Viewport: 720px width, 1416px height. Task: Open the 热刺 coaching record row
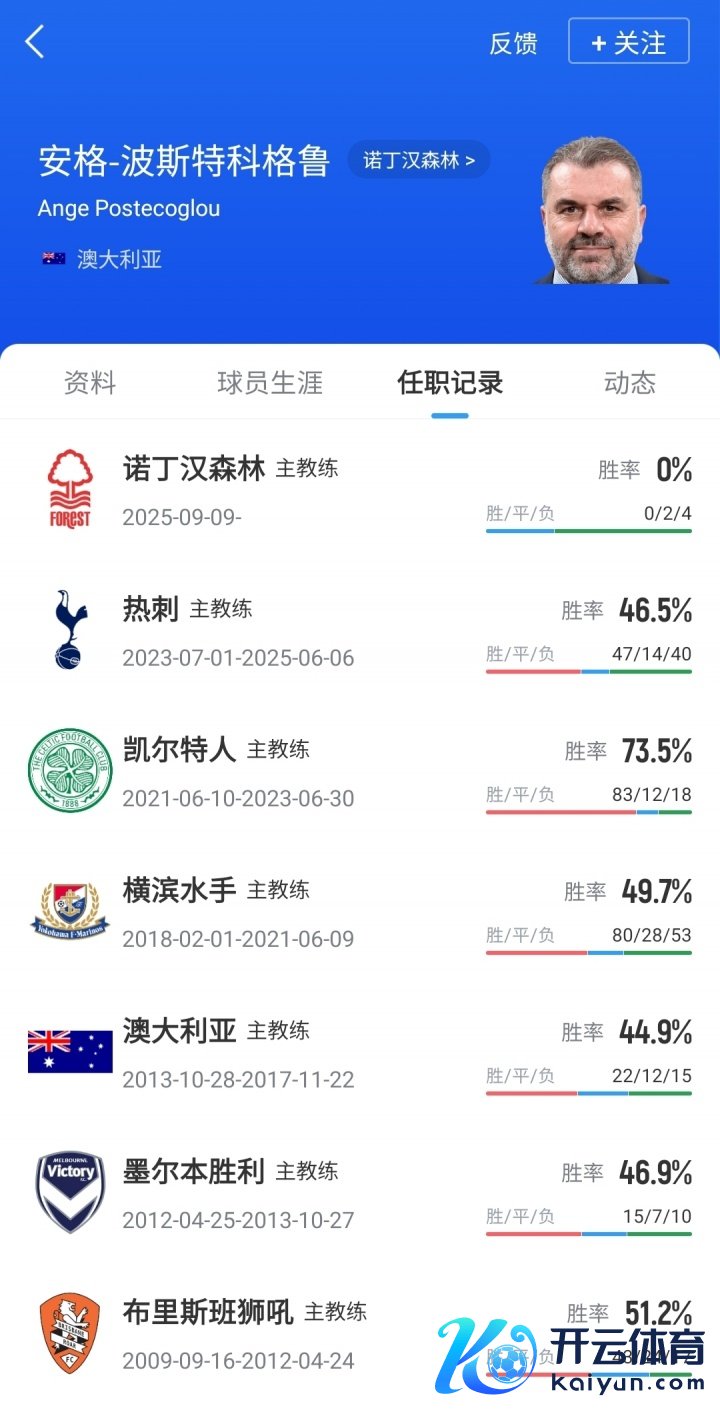coord(360,631)
